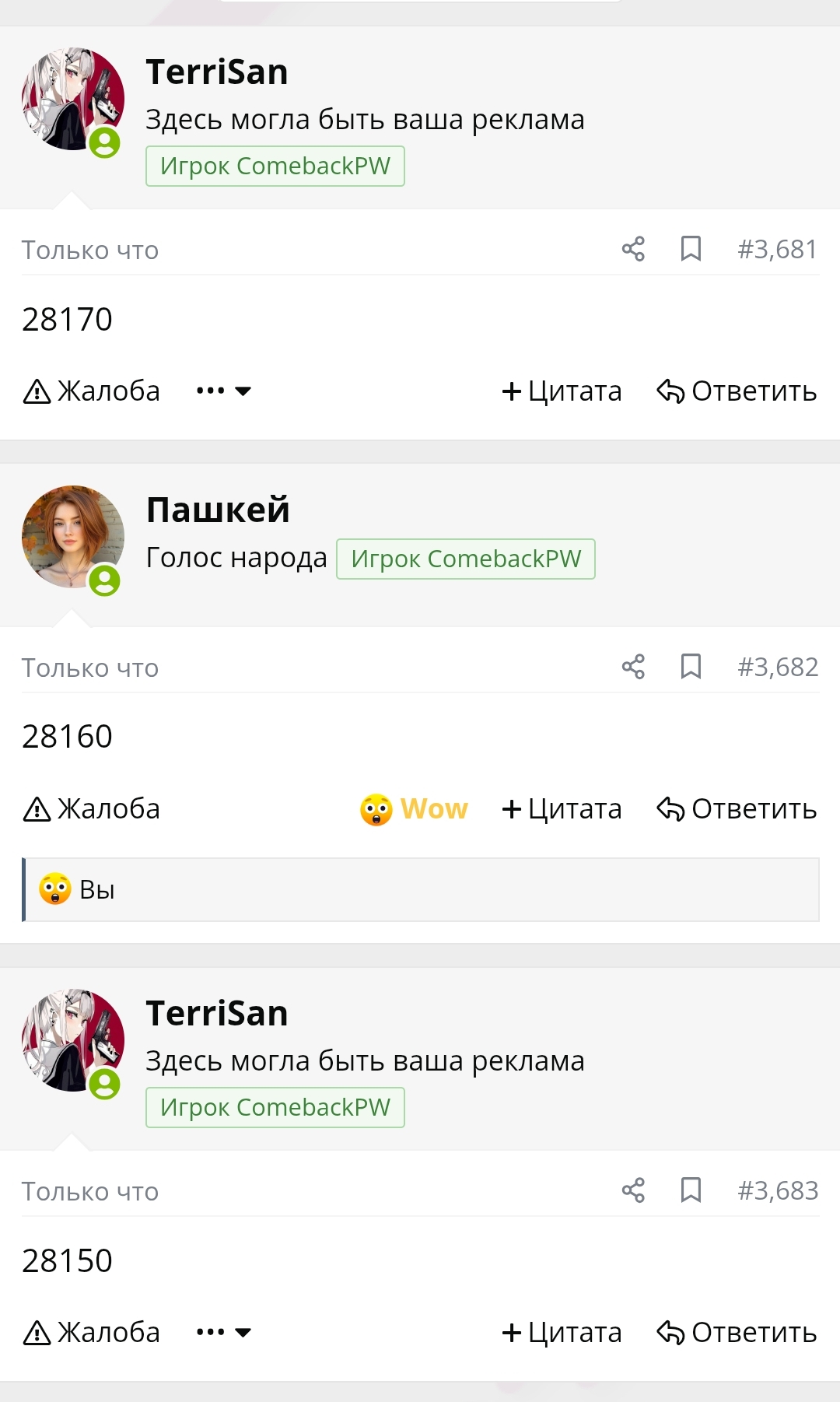This screenshot has width=840, height=1402.
Task: Report the post with 28170
Action: pyautogui.click(x=92, y=391)
